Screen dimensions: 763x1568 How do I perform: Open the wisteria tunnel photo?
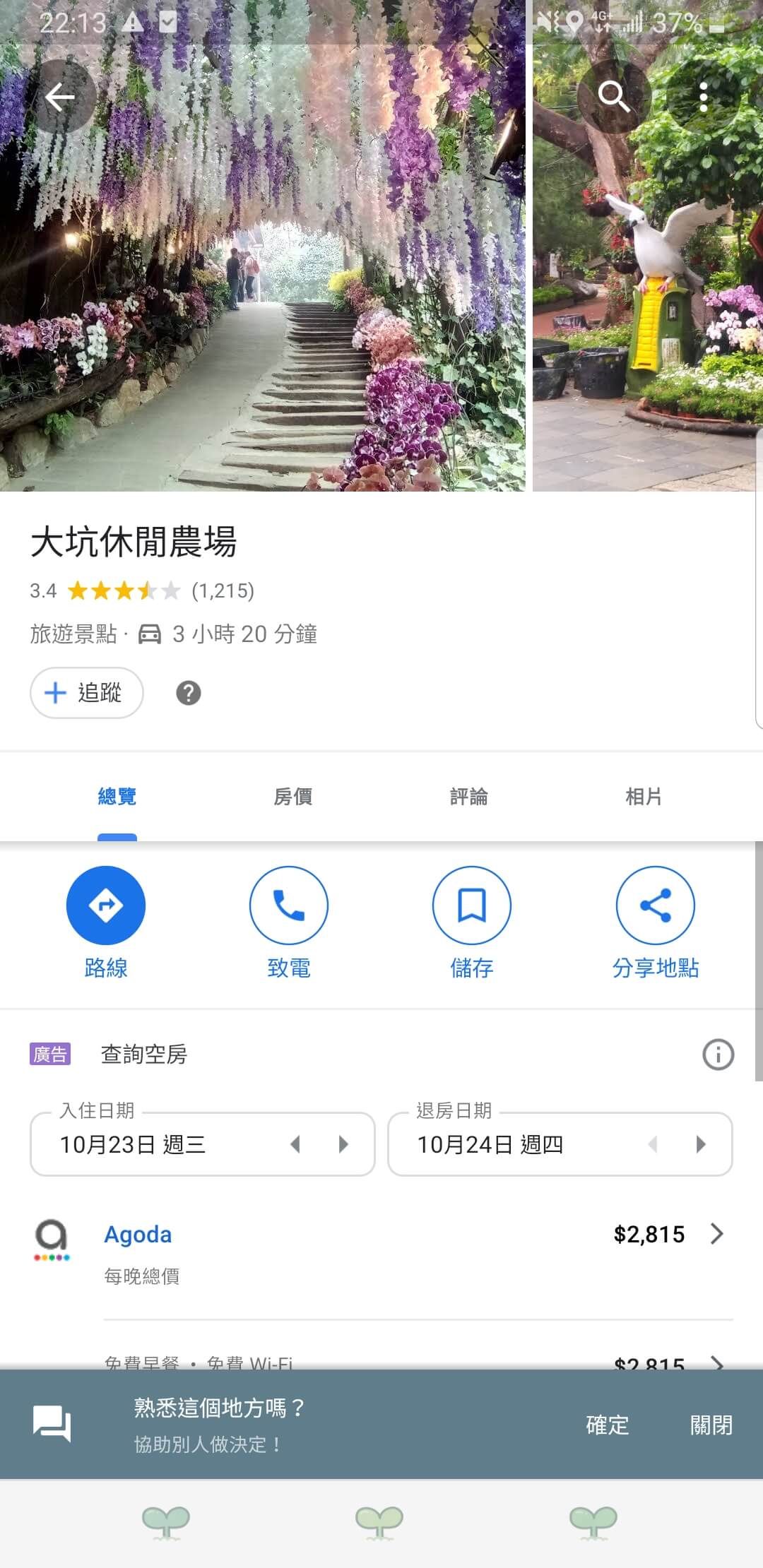(262, 283)
